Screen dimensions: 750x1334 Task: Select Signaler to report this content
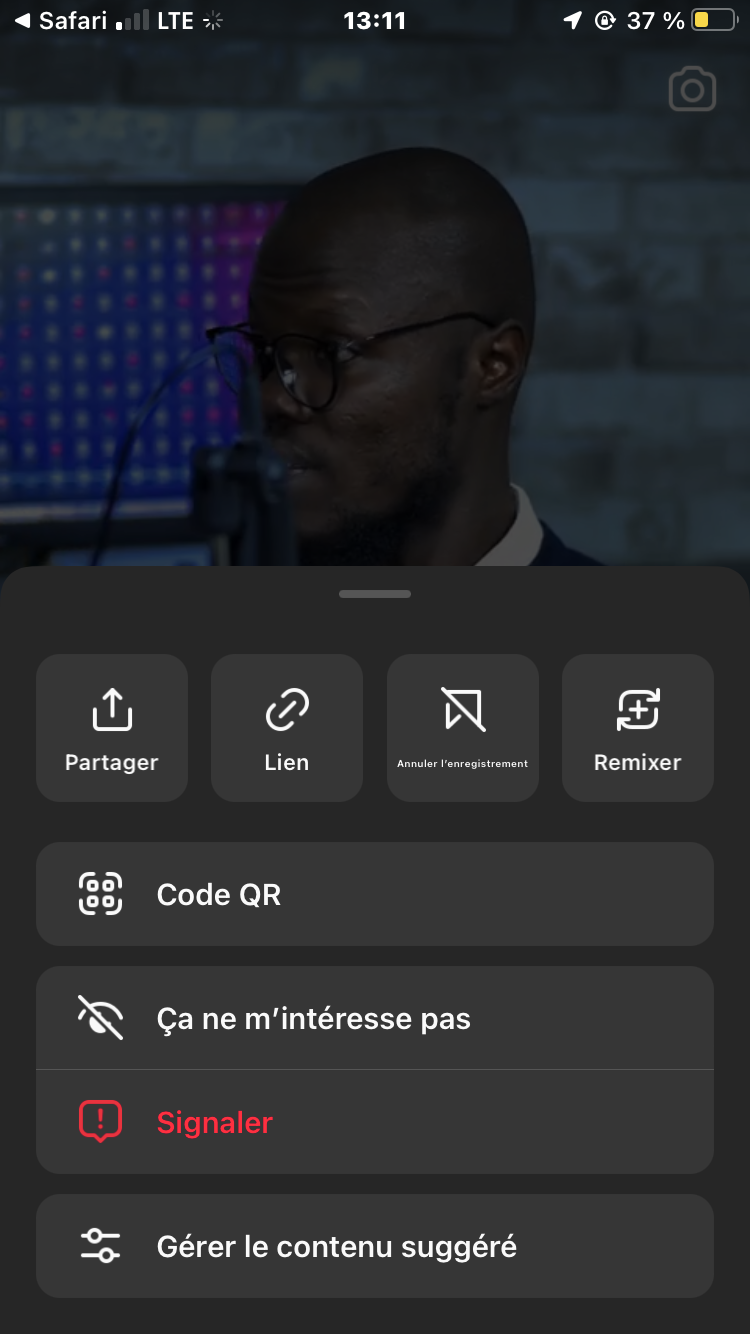[374, 1122]
